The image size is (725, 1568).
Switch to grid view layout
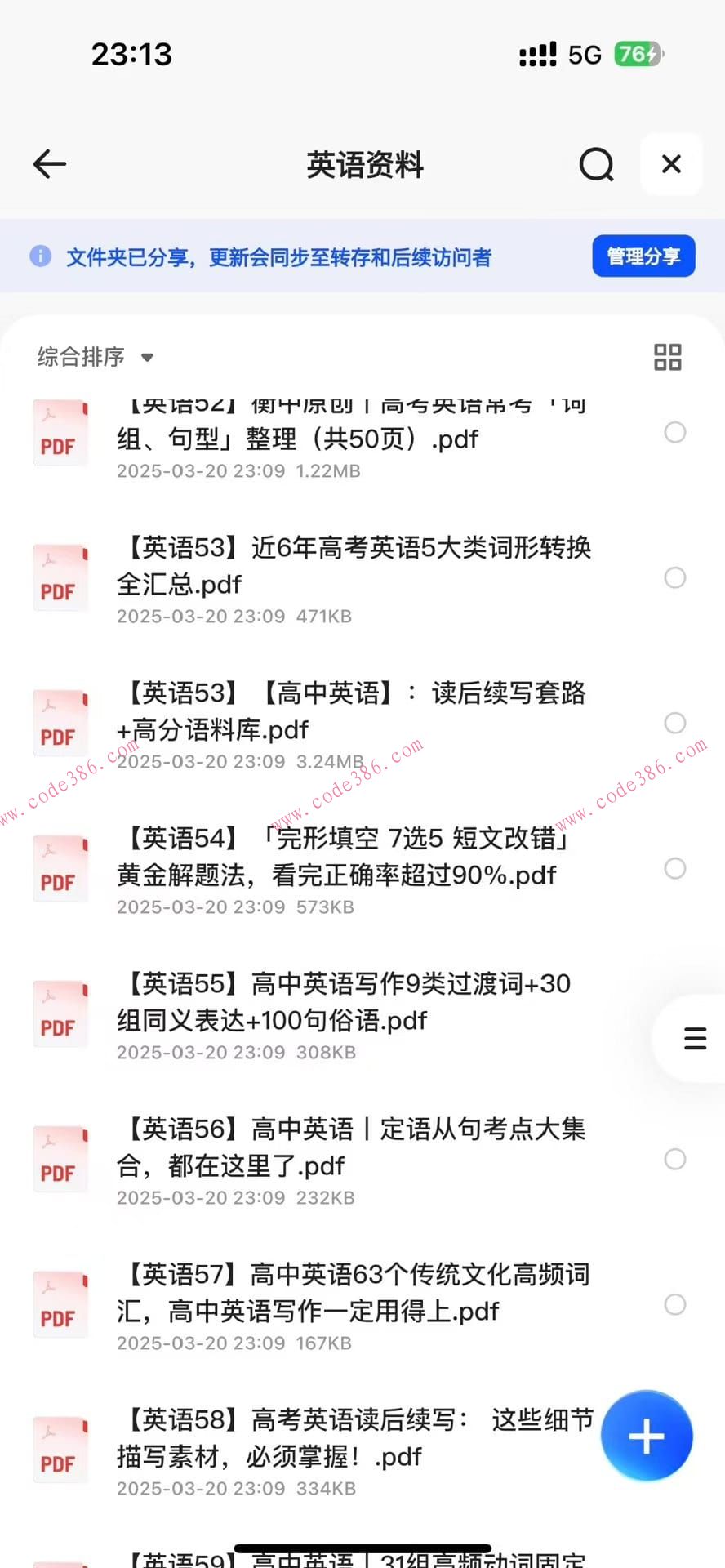667,357
